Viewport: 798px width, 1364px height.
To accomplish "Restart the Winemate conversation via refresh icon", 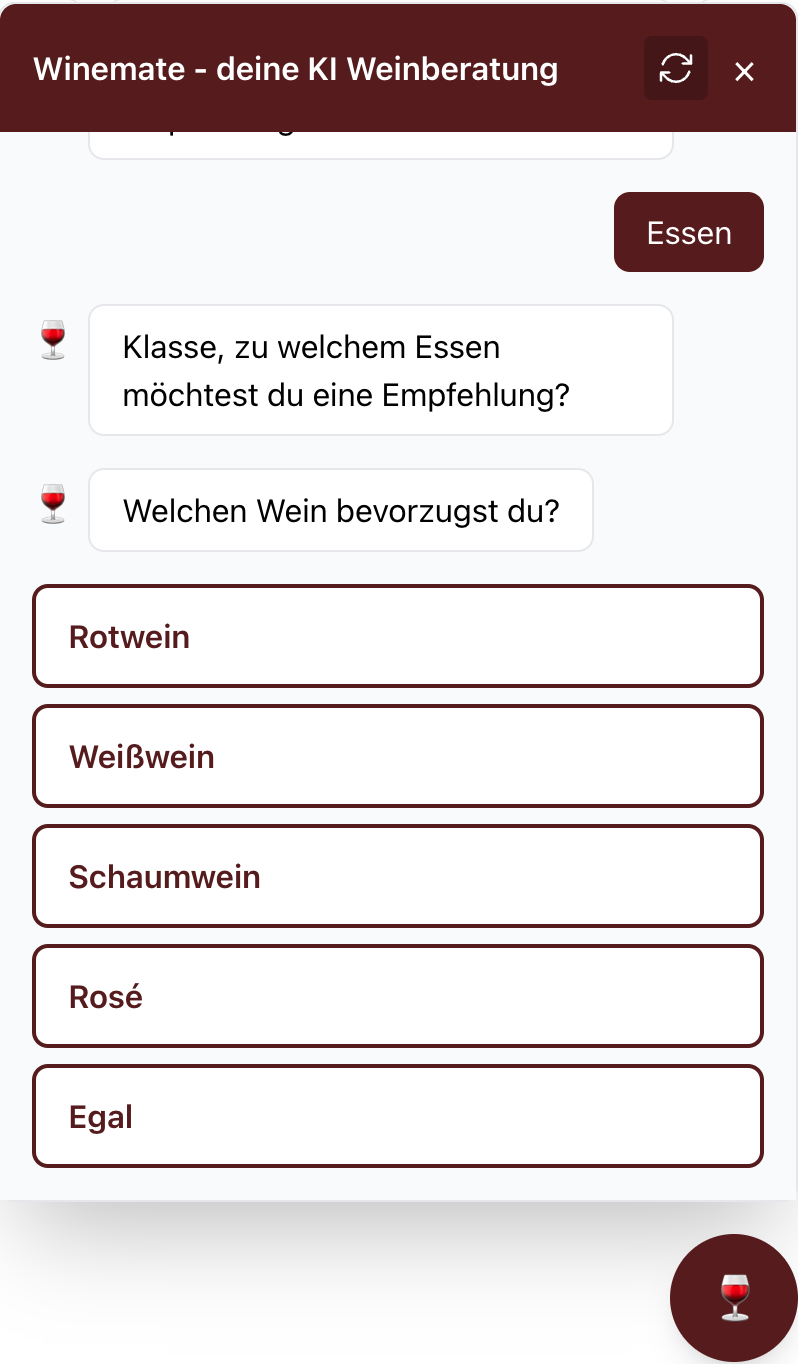I will [x=676, y=68].
